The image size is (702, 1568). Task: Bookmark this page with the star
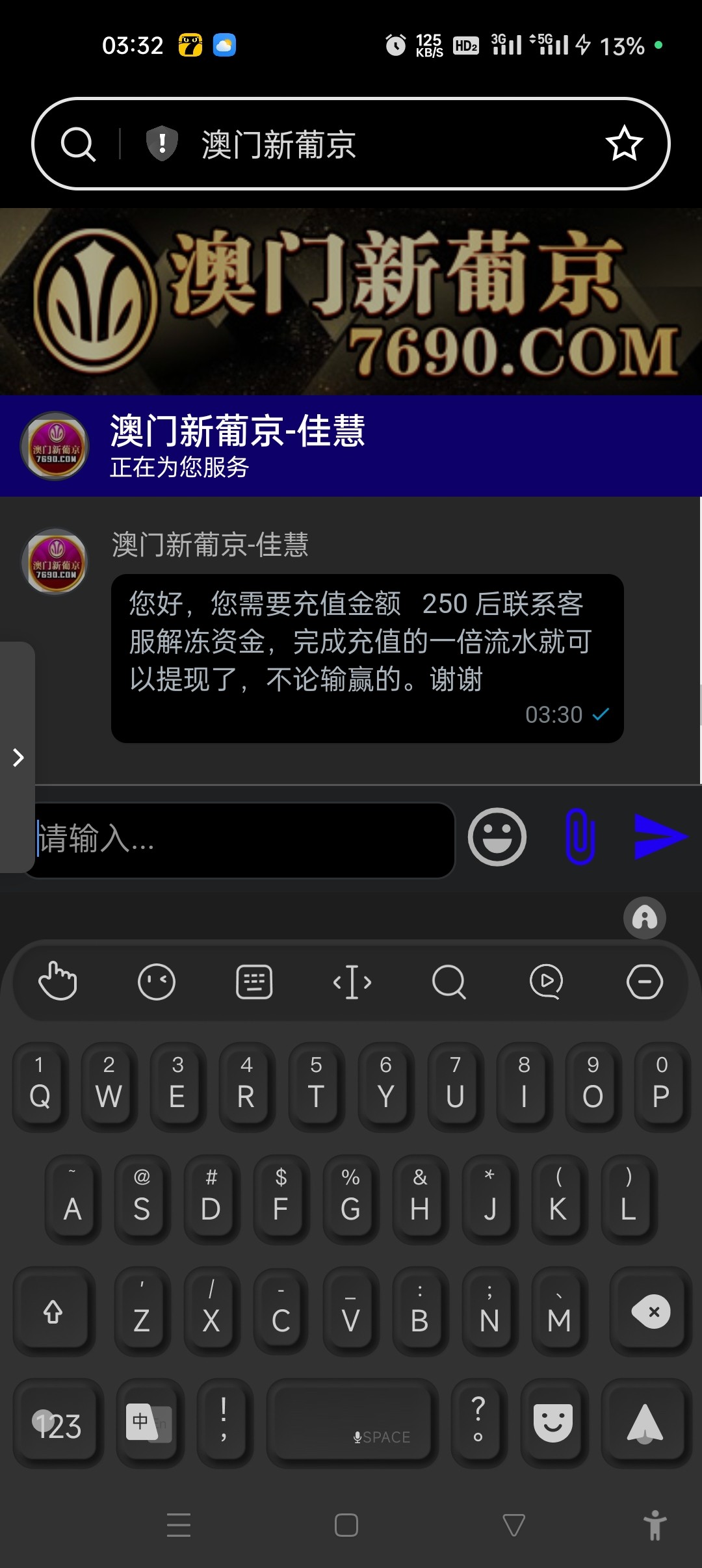(624, 144)
